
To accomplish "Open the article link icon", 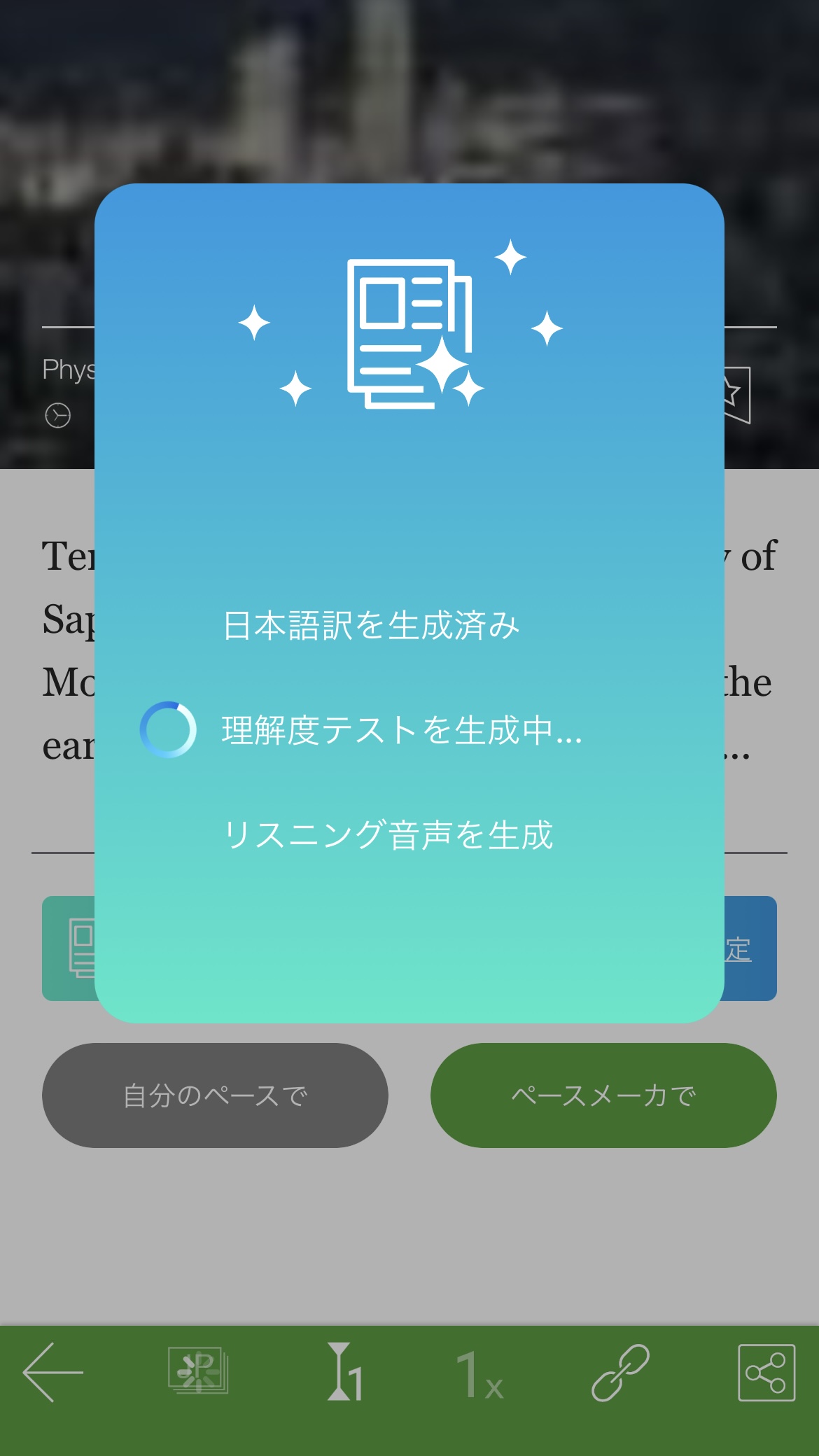I will pyautogui.click(x=620, y=1372).
